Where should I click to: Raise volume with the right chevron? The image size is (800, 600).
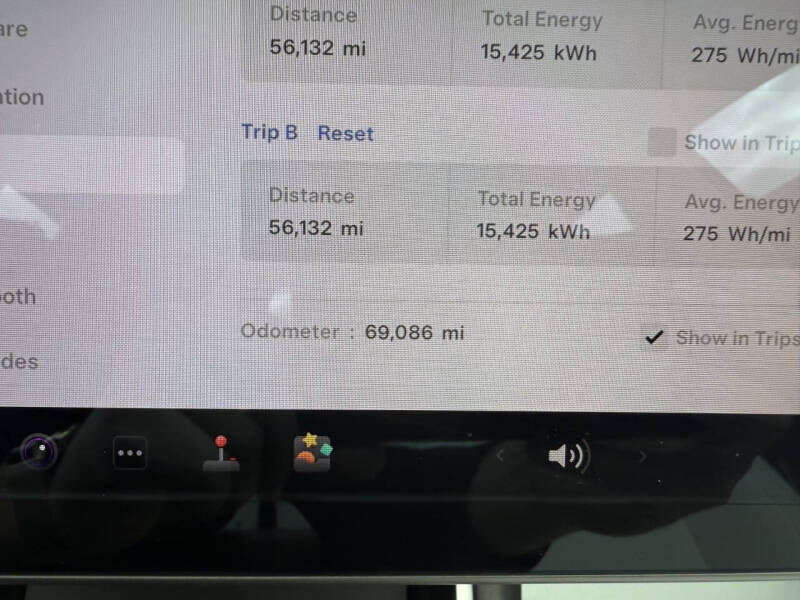(x=642, y=457)
